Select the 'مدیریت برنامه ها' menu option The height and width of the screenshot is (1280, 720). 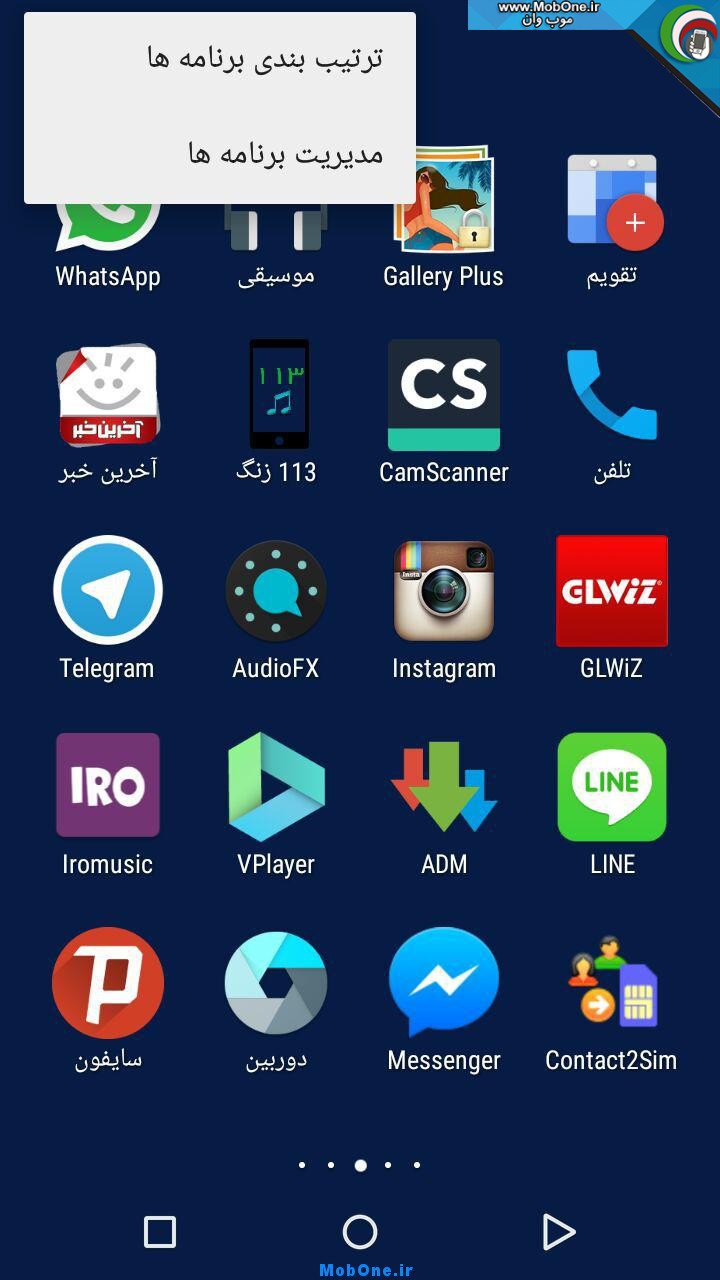(x=285, y=154)
